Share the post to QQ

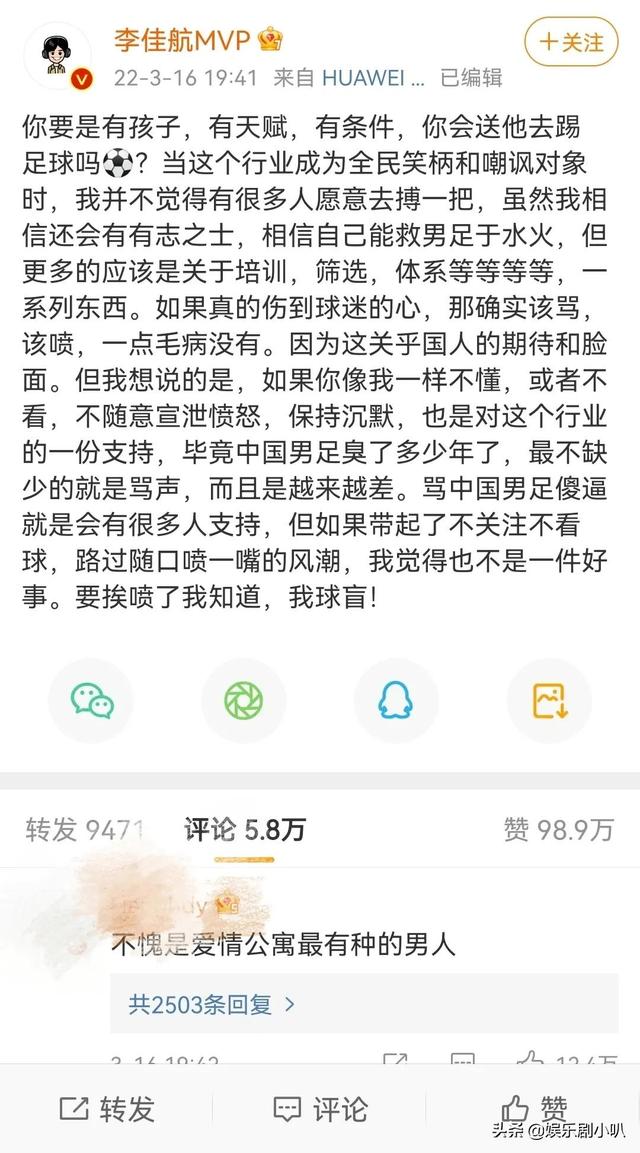coord(396,701)
